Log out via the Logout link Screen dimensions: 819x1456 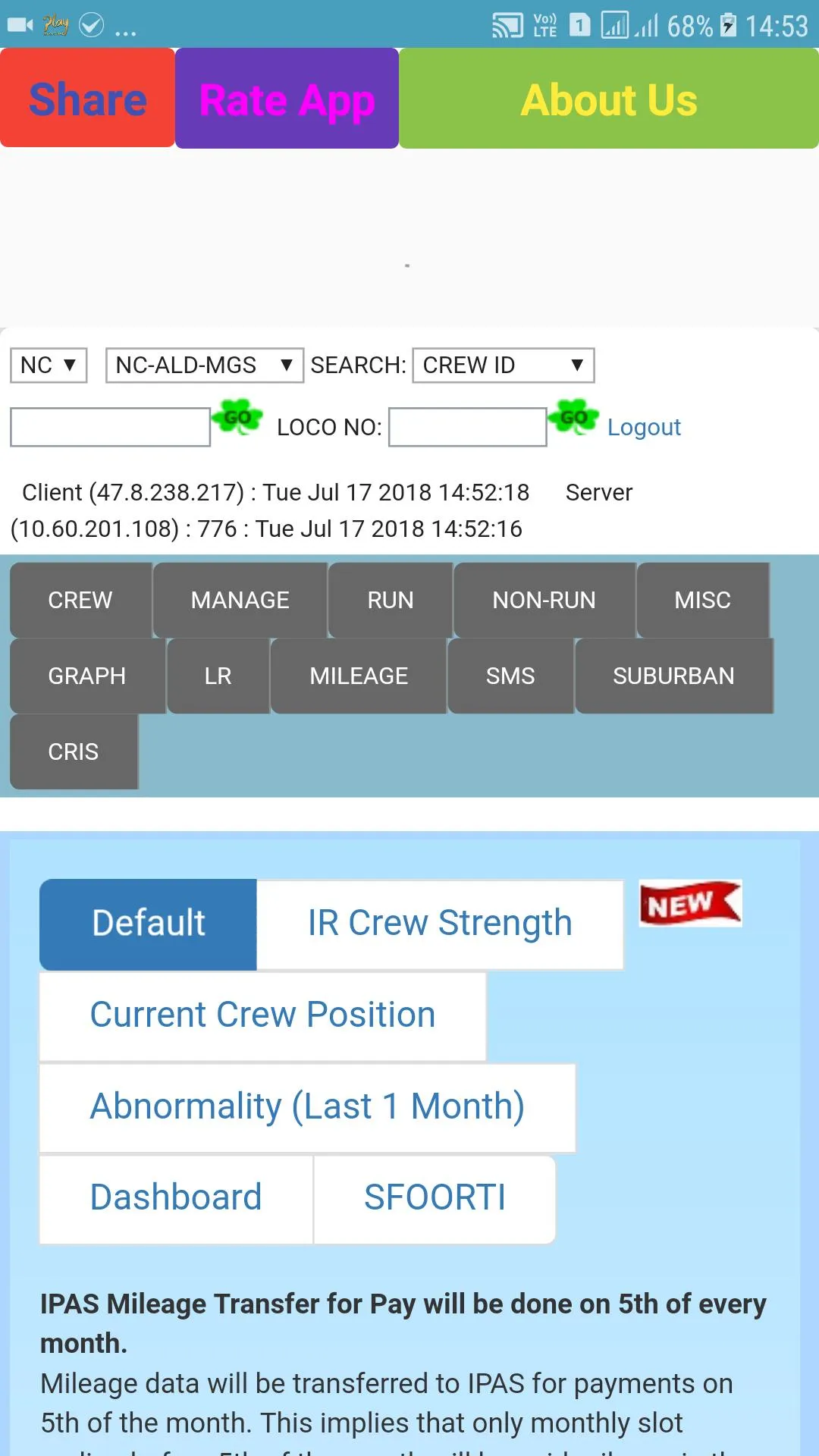644,427
